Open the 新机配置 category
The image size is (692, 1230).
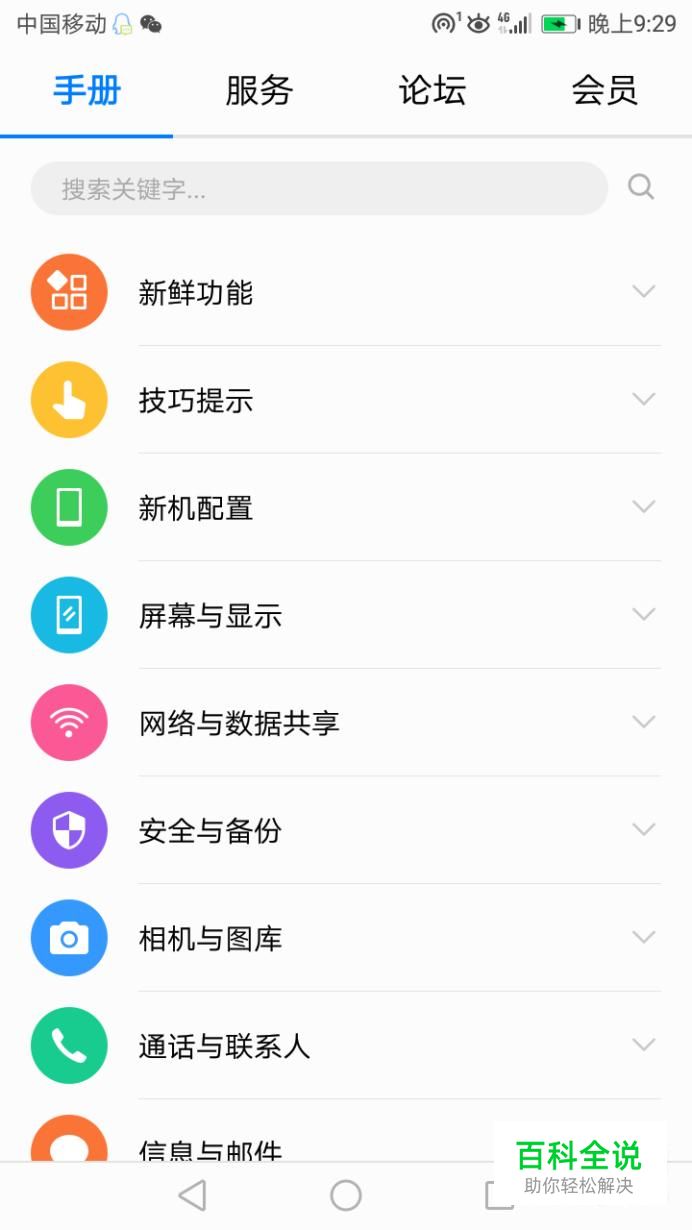tap(346, 508)
